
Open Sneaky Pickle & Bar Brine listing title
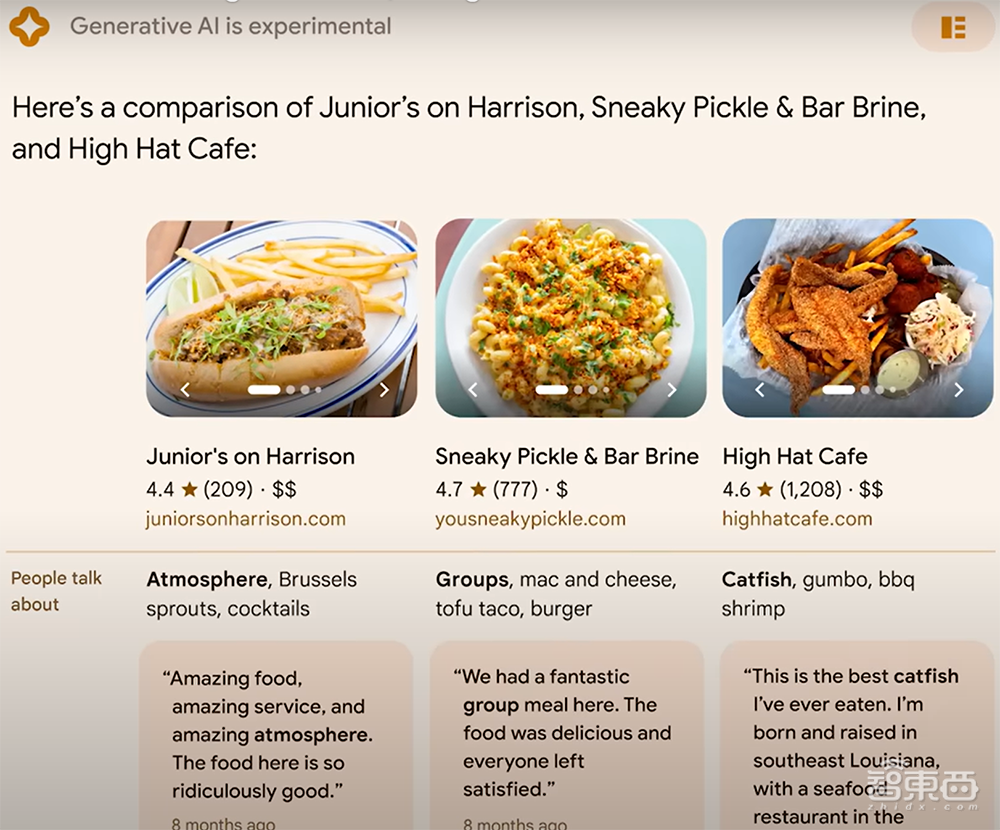(x=567, y=457)
